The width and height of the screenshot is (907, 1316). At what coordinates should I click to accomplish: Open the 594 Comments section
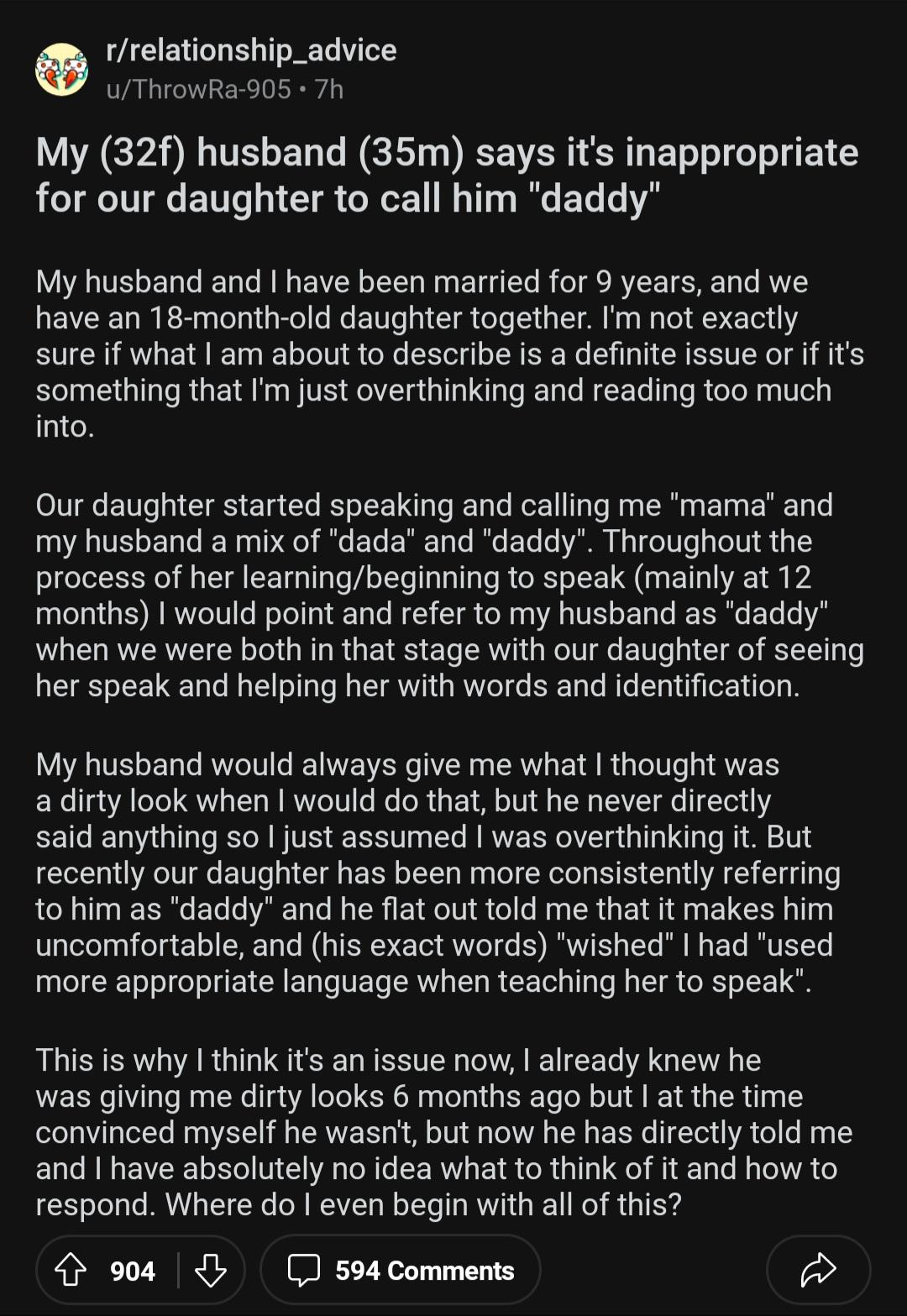[x=401, y=1270]
